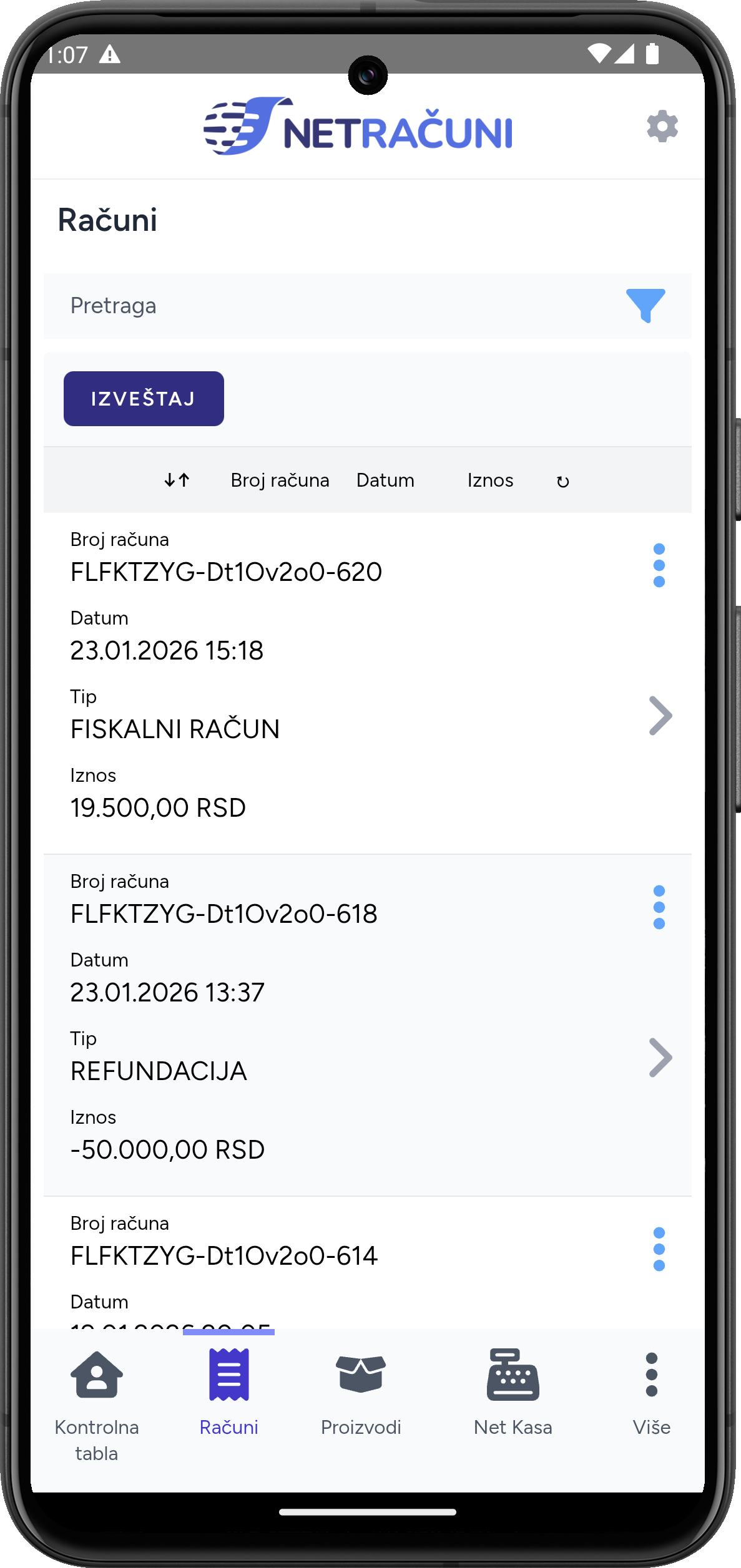Image resolution: width=741 pixels, height=1568 pixels.
Task: Expand details of the REFUNDACIJA entry
Action: tap(660, 1058)
